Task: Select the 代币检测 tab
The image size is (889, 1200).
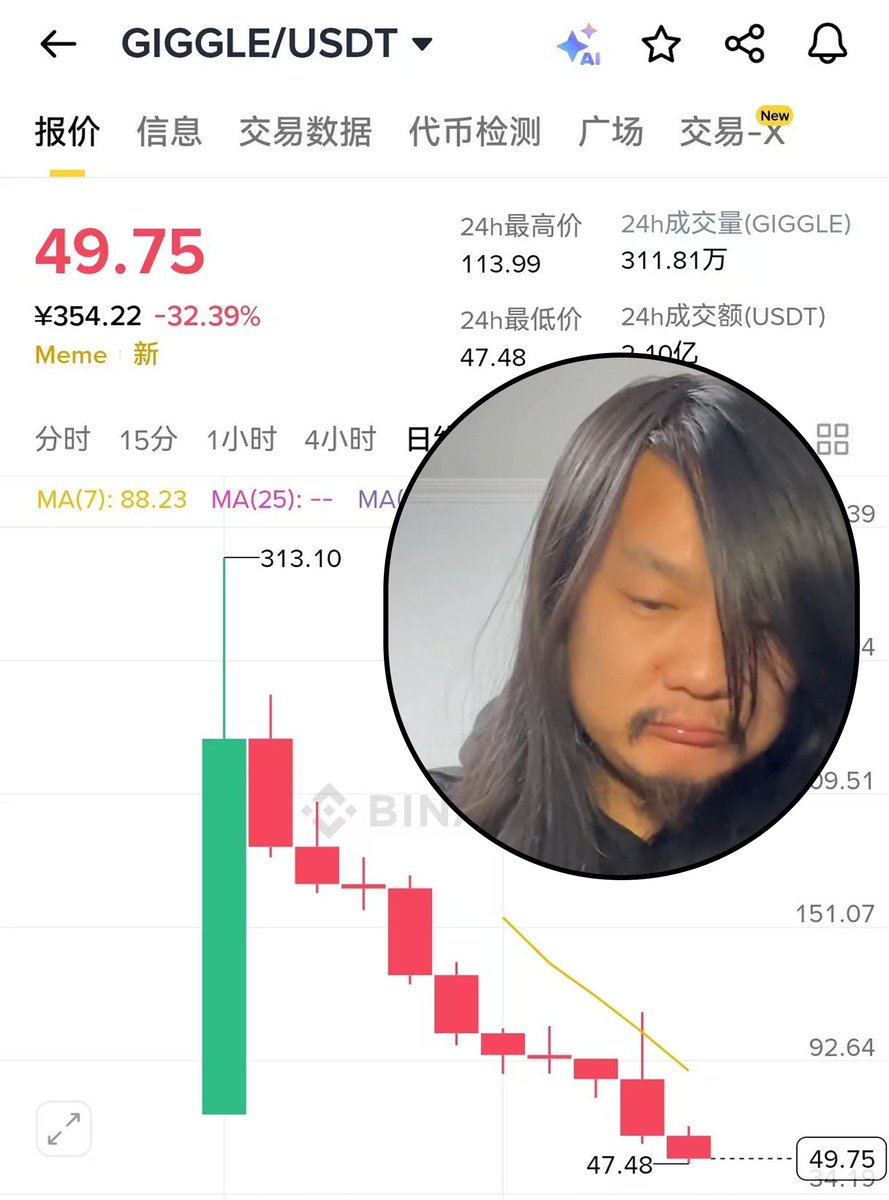Action: coord(475,132)
